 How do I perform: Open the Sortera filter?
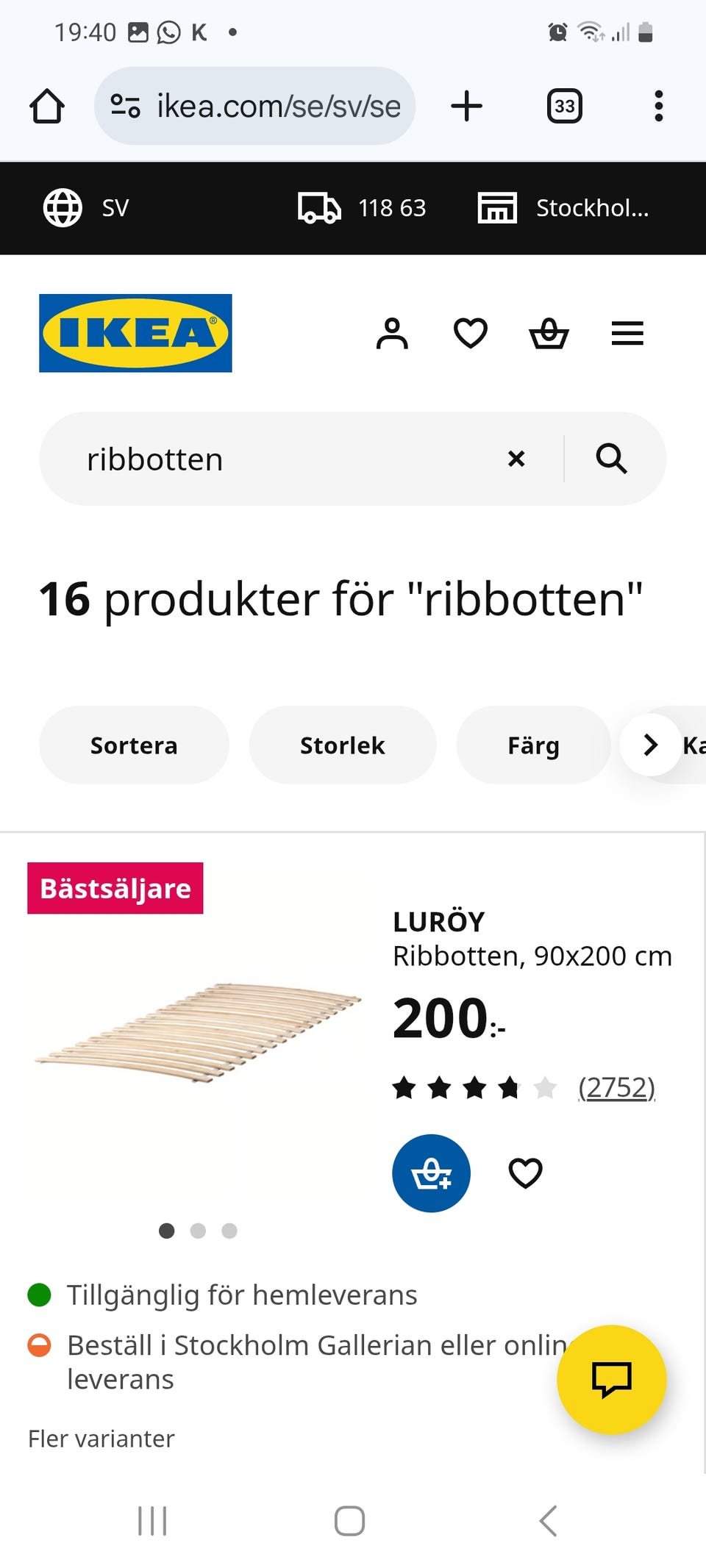[134, 745]
